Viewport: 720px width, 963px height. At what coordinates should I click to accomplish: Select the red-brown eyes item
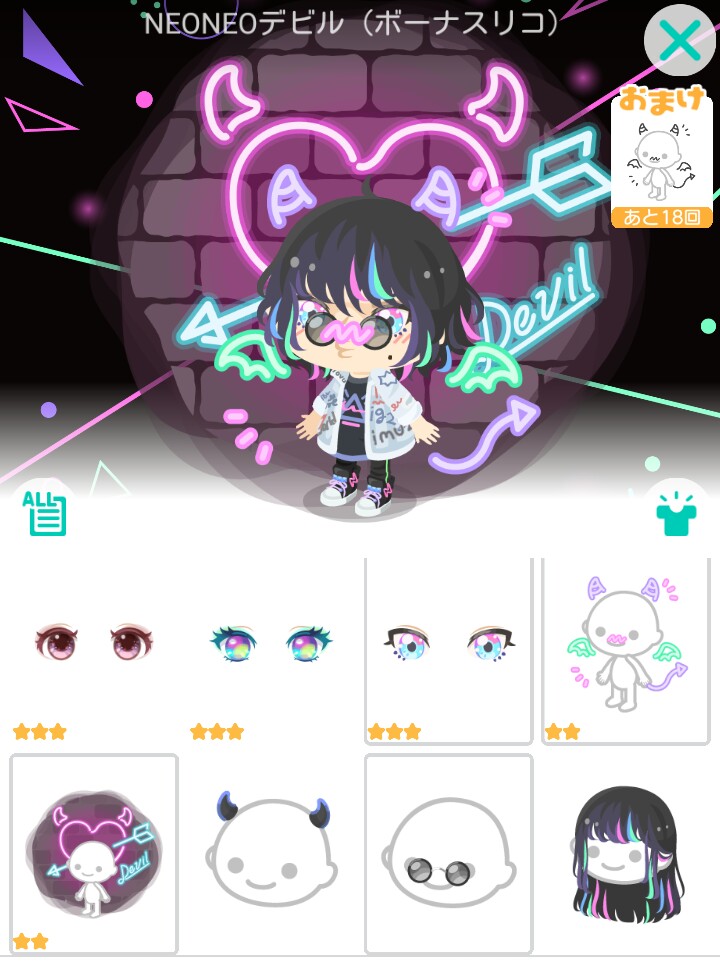(x=94, y=652)
